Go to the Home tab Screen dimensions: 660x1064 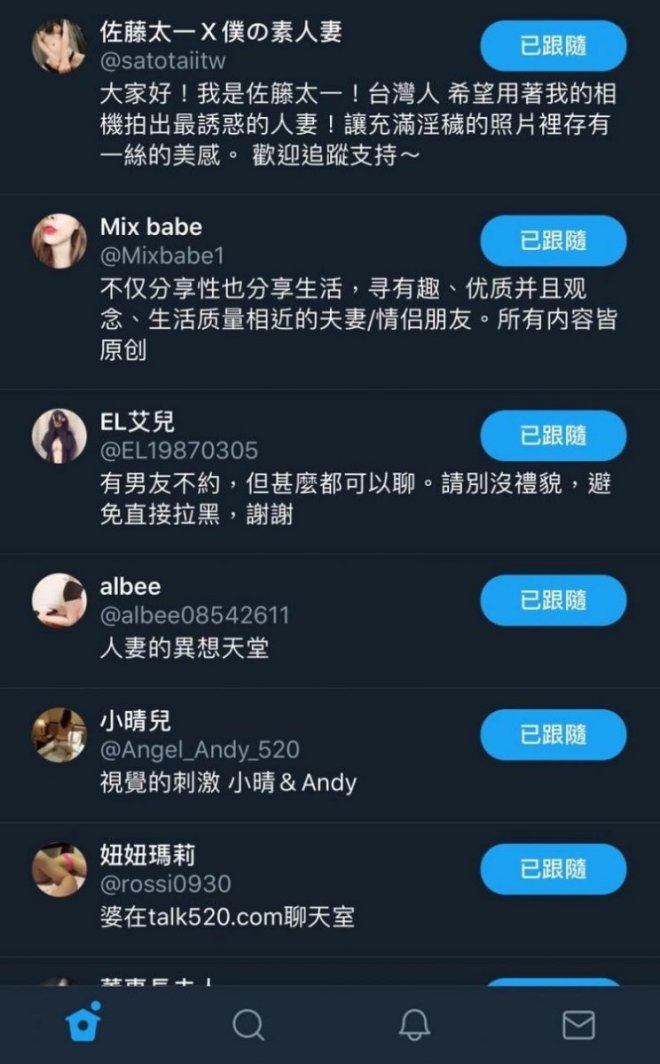tap(83, 1022)
